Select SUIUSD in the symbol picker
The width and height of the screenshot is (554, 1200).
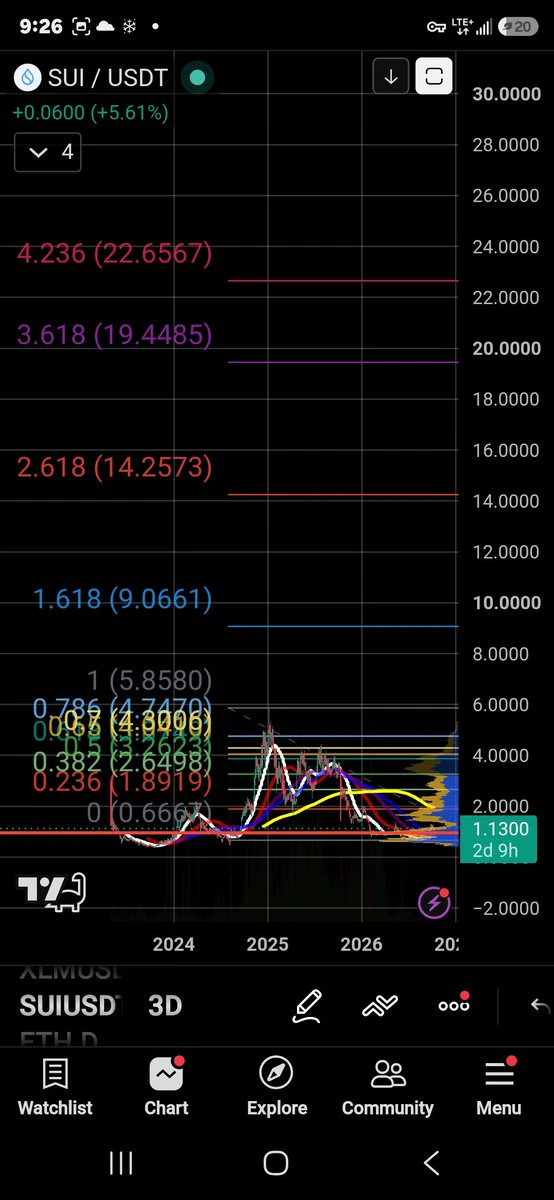69,1005
